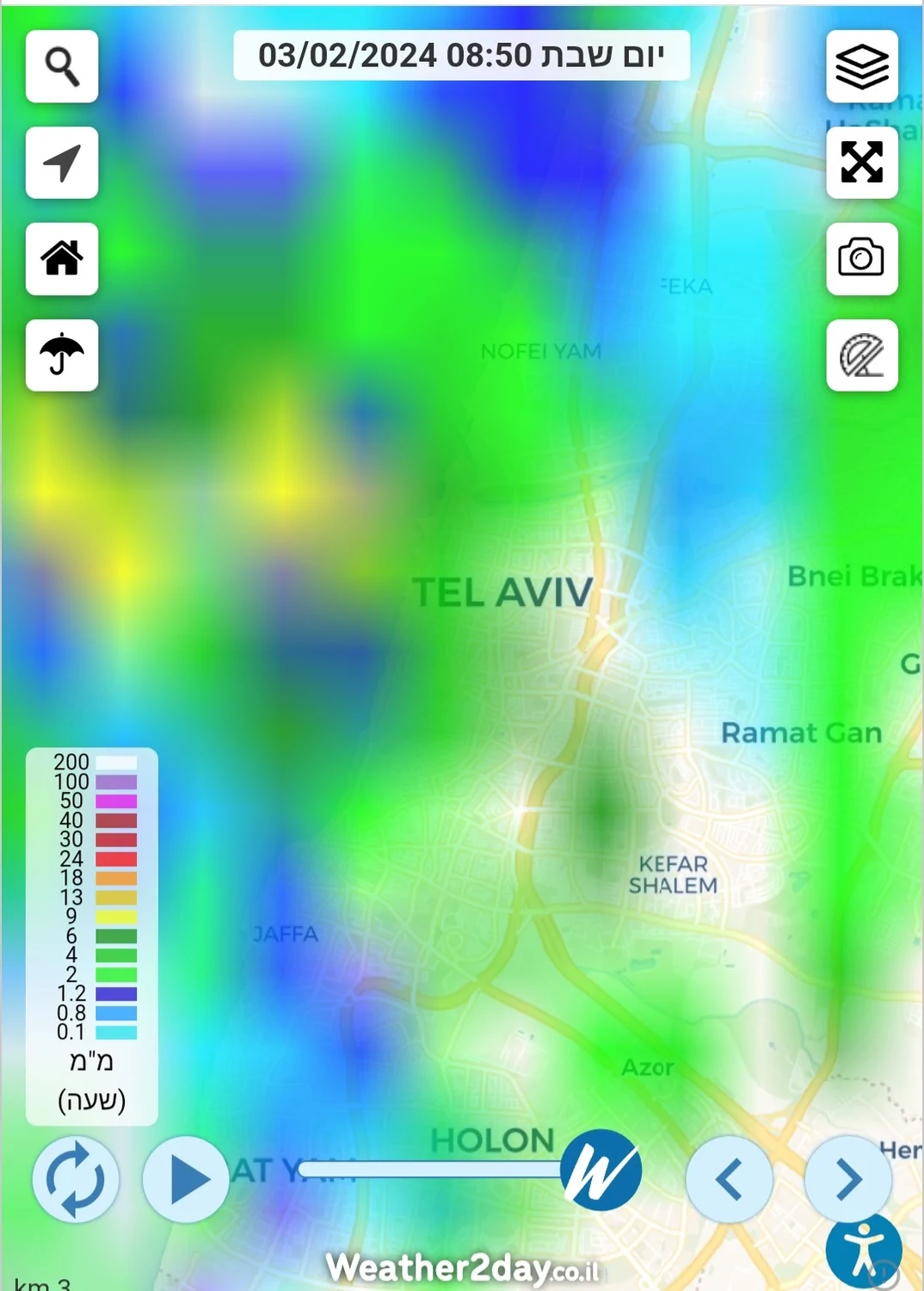Viewport: 924px width, 1291px height.
Task: Open the accessibility options button
Action: tap(864, 1251)
